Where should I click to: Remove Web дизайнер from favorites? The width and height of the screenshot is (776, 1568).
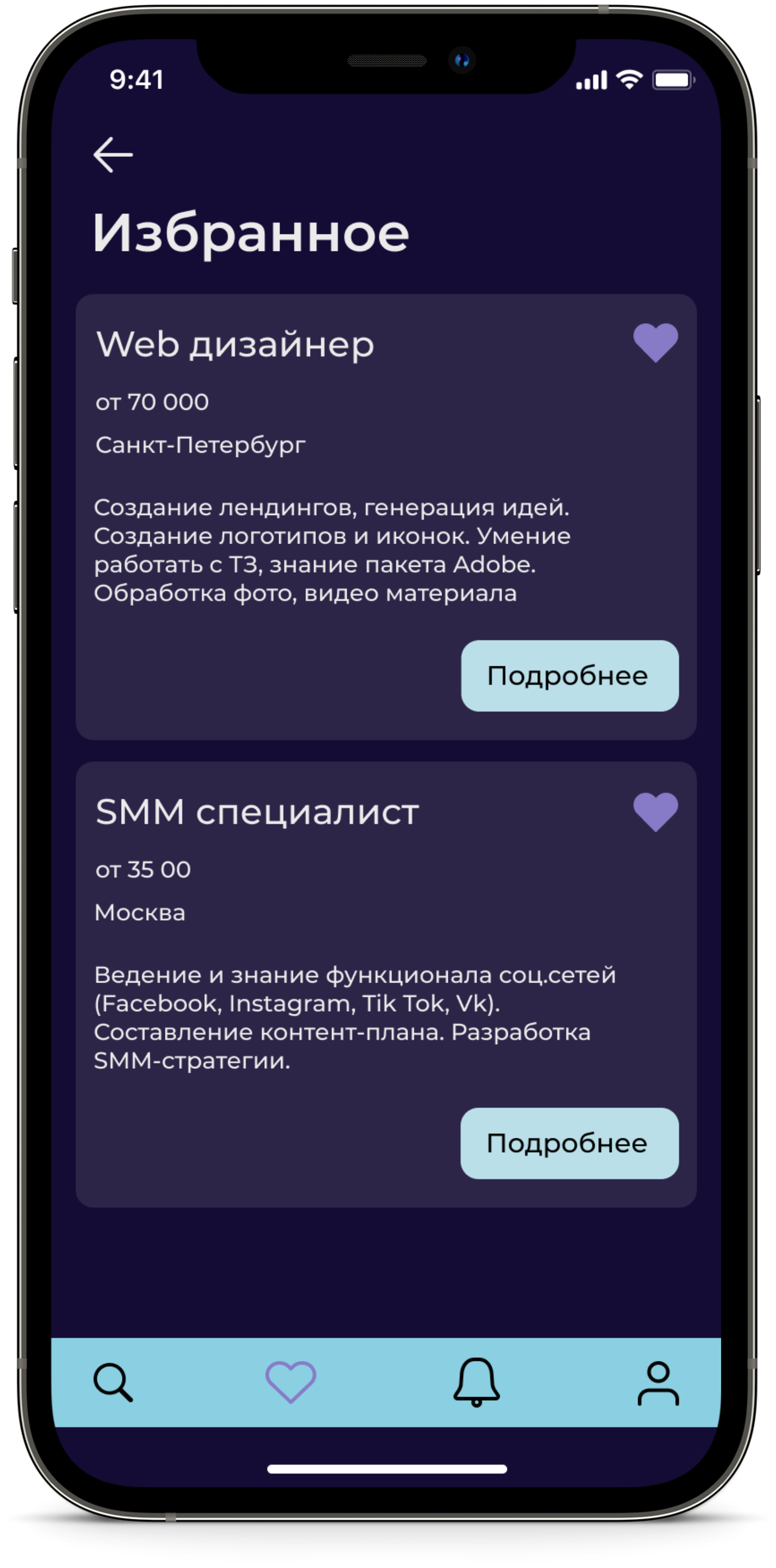click(655, 343)
